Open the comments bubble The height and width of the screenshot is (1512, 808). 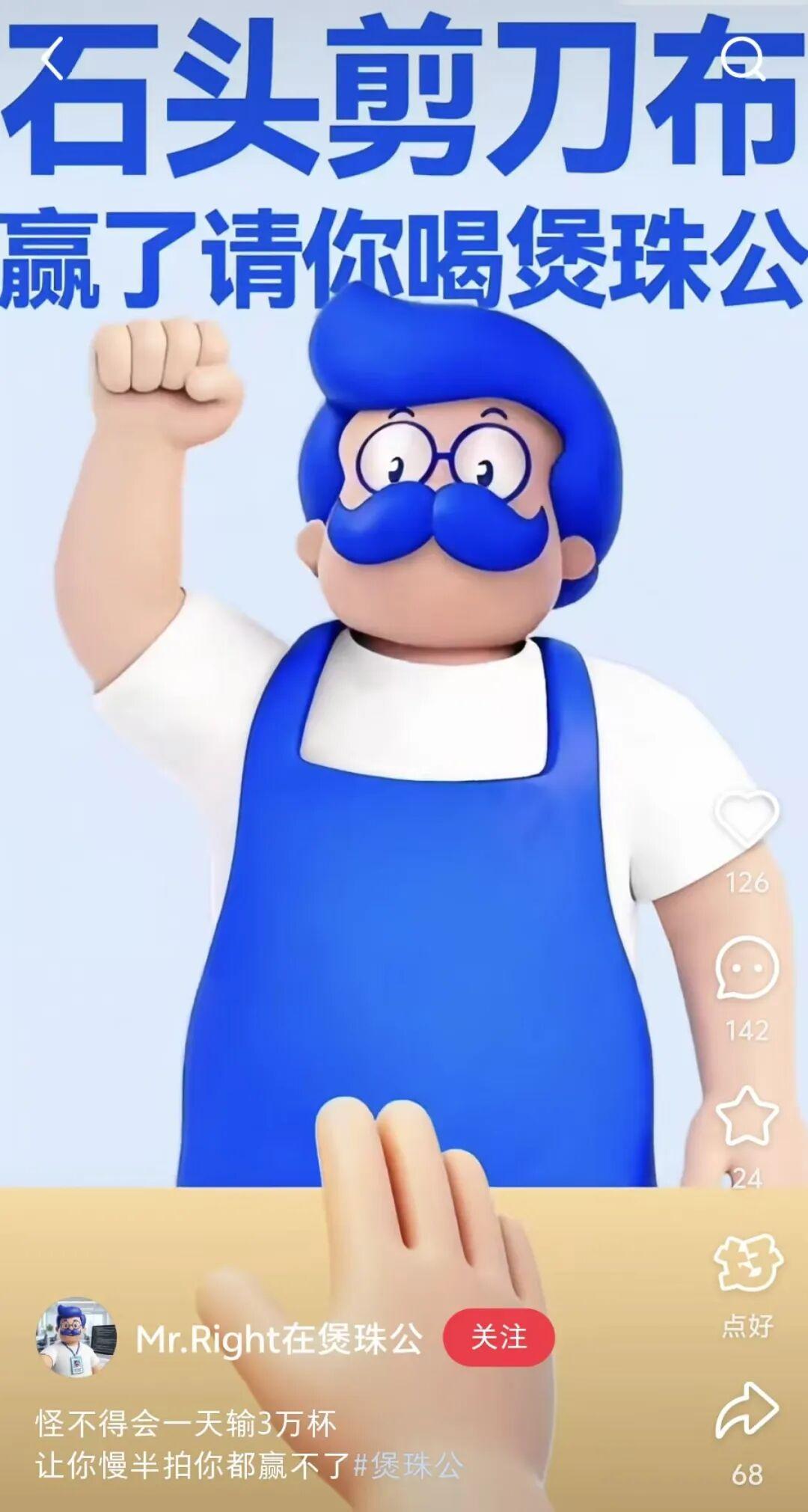747,967
